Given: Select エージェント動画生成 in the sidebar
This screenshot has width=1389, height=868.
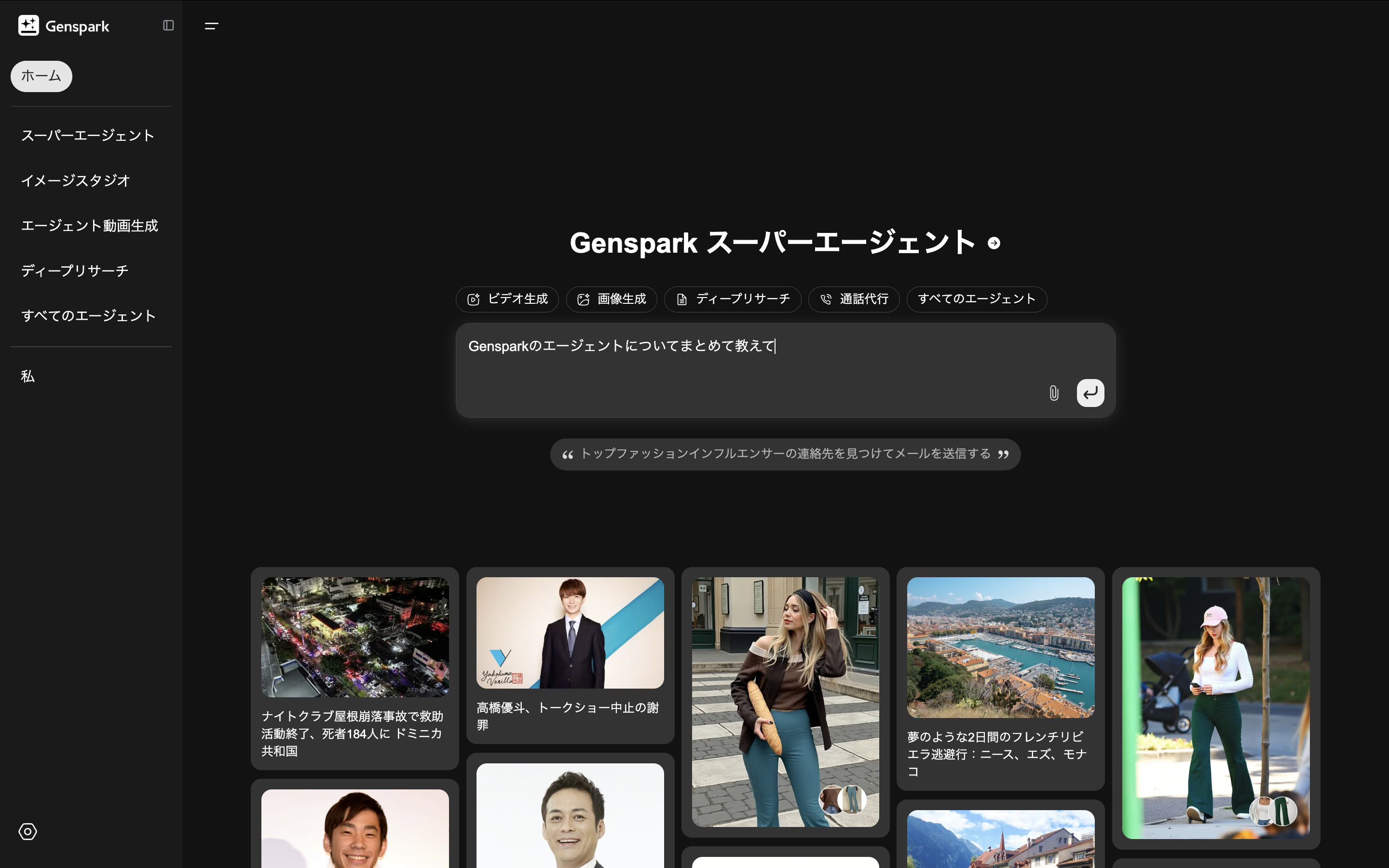Looking at the screenshot, I should (x=90, y=226).
